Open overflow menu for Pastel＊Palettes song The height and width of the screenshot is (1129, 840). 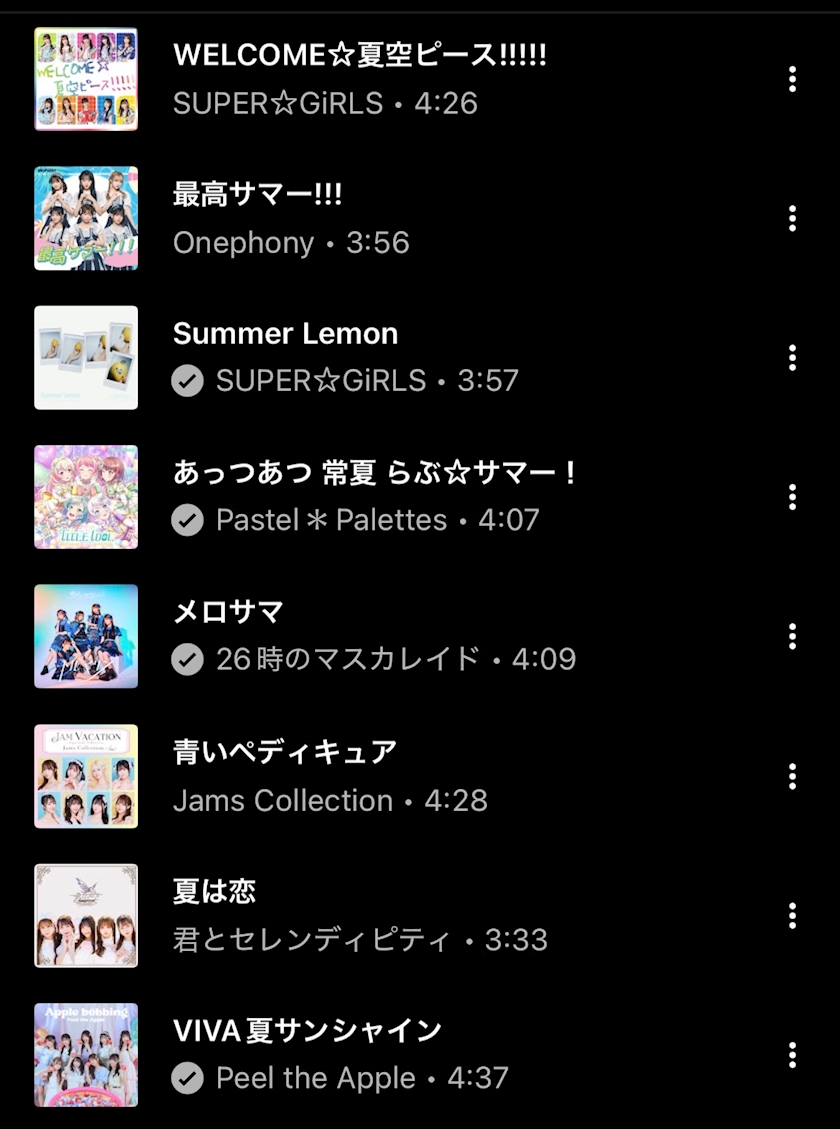tap(792, 497)
